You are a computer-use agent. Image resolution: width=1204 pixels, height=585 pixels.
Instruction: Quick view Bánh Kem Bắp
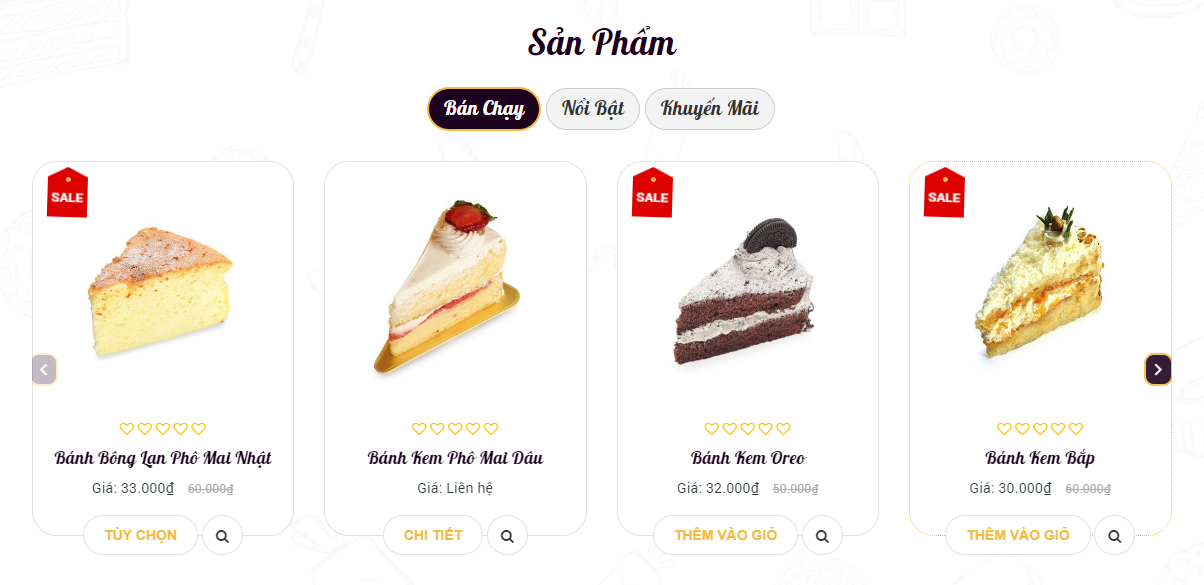click(x=1114, y=536)
